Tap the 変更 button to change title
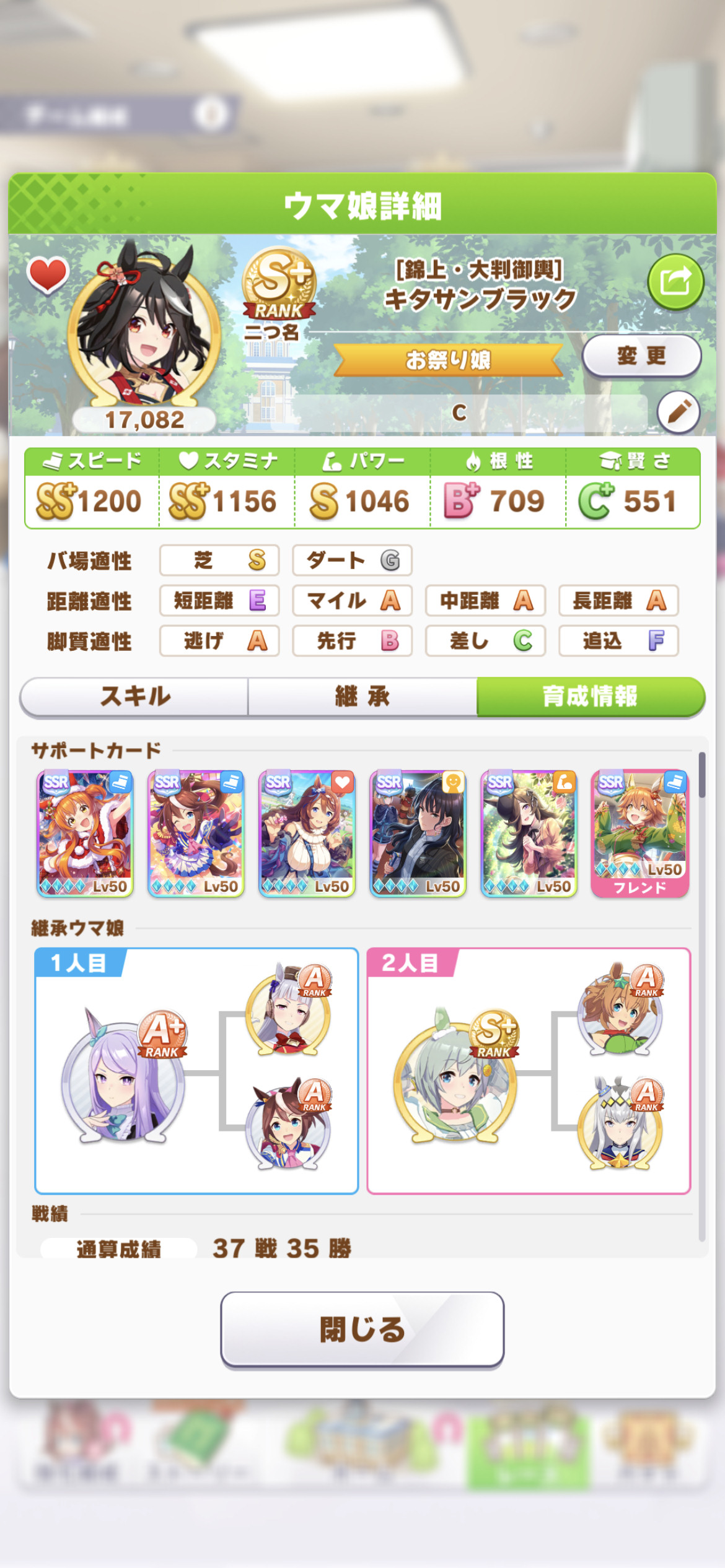Image resolution: width=725 pixels, height=1568 pixels. [x=642, y=356]
